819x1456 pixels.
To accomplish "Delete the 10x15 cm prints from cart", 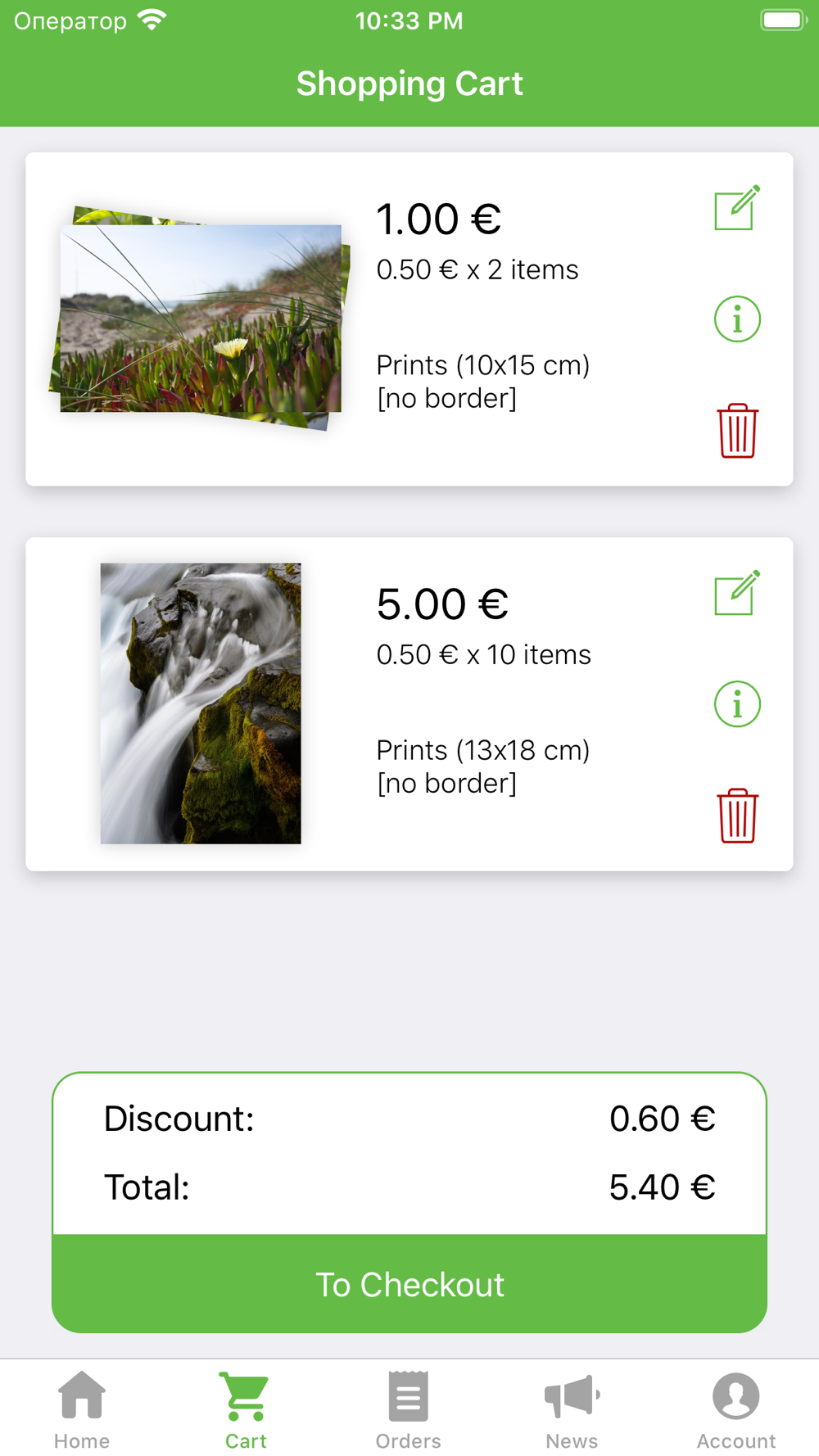I will [737, 431].
